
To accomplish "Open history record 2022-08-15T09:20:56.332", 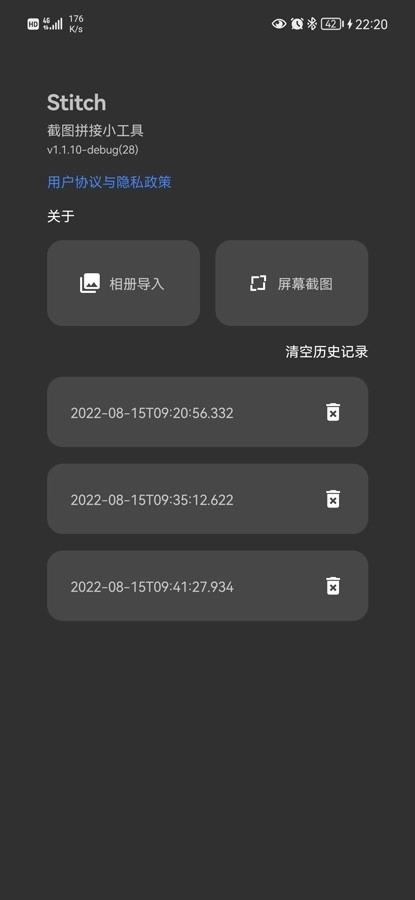I will click(x=207, y=412).
